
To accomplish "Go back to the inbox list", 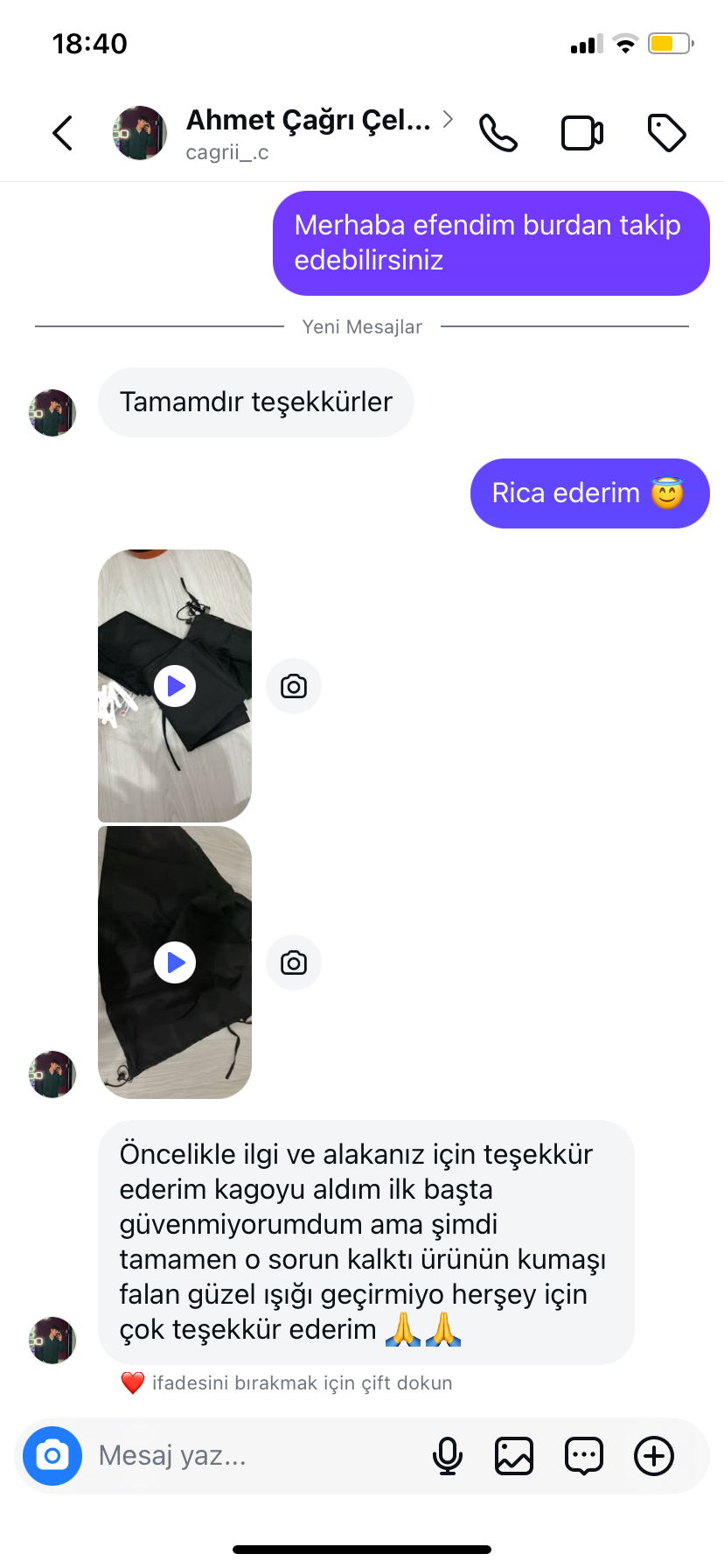I will coord(63,133).
